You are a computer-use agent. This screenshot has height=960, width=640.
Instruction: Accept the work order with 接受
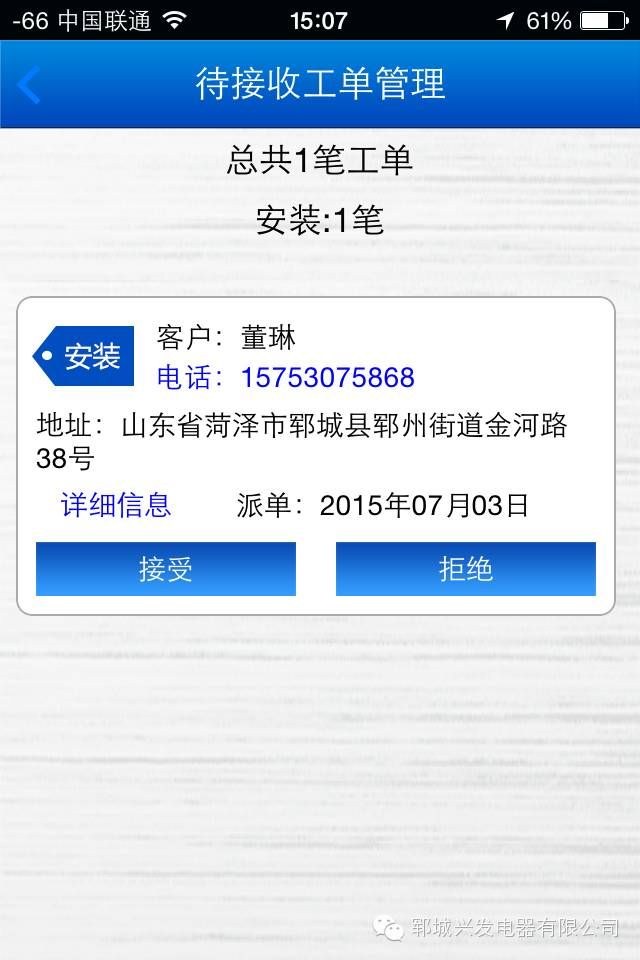[x=166, y=569]
